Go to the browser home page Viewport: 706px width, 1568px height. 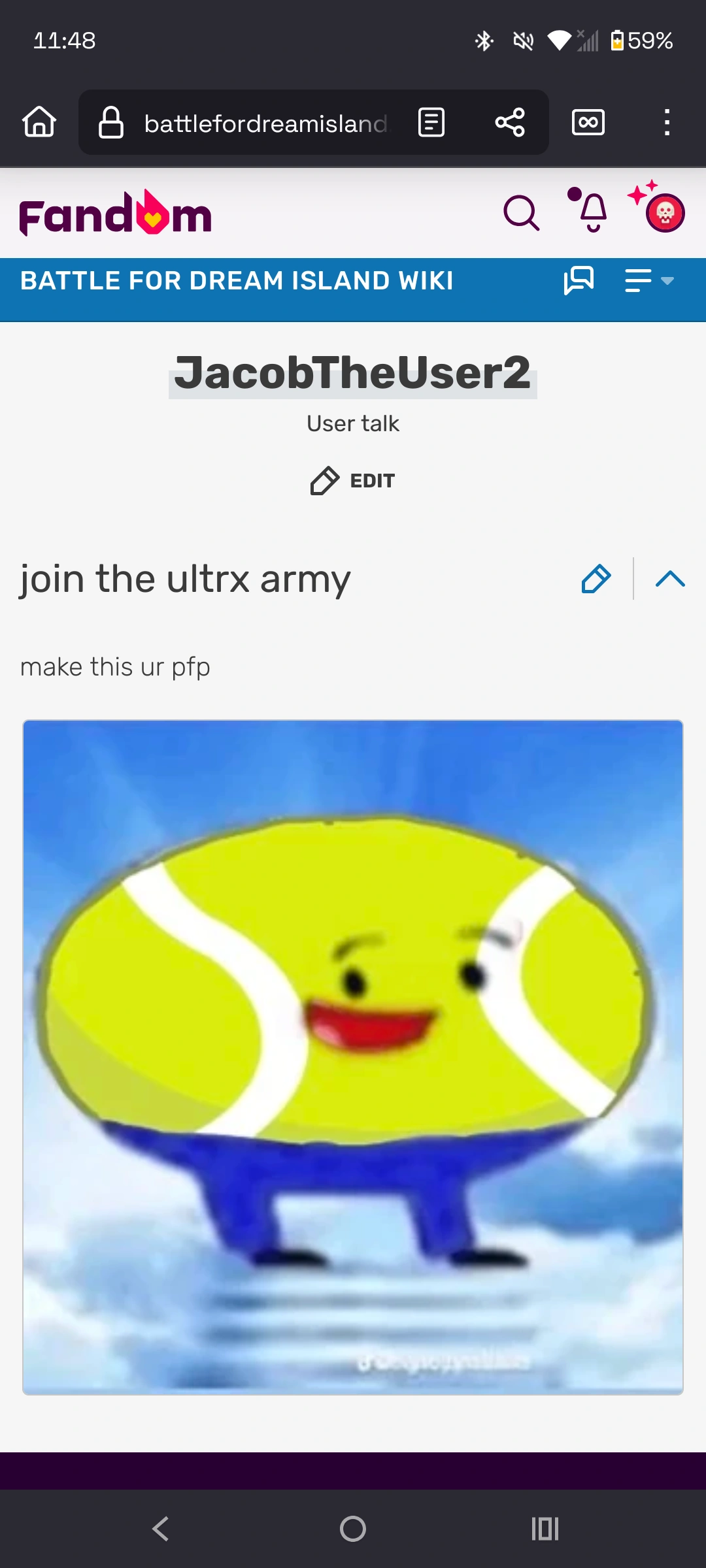tap(39, 122)
